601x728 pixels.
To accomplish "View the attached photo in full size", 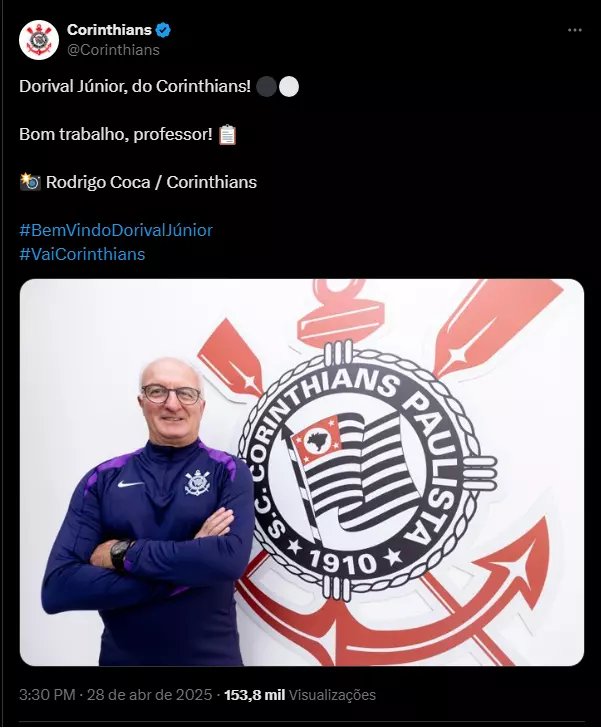I will click(x=301, y=472).
